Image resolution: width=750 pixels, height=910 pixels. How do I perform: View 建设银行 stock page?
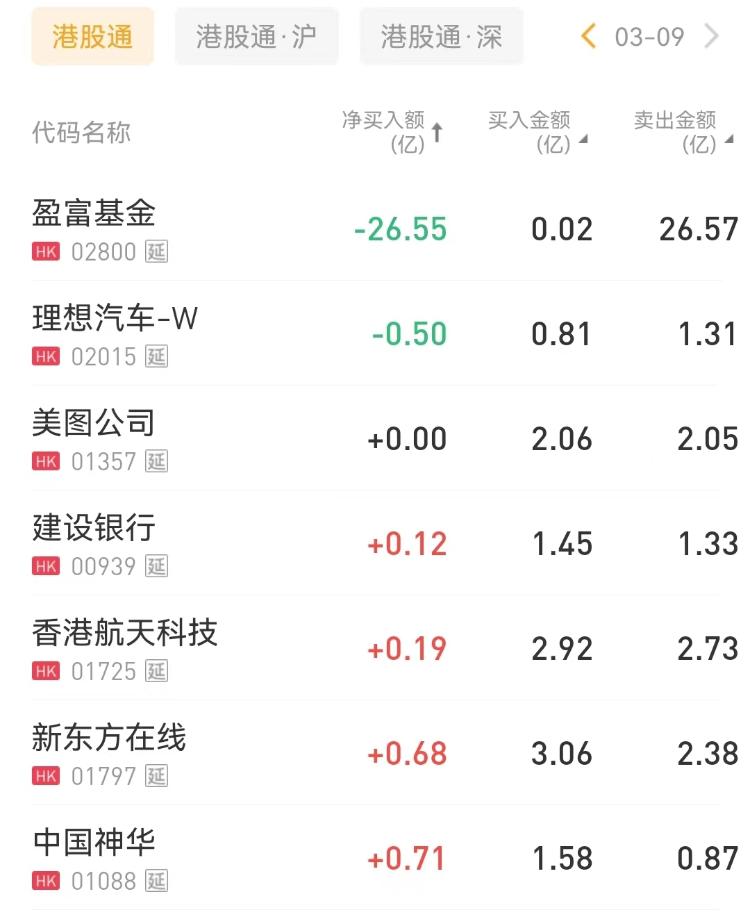[95, 528]
